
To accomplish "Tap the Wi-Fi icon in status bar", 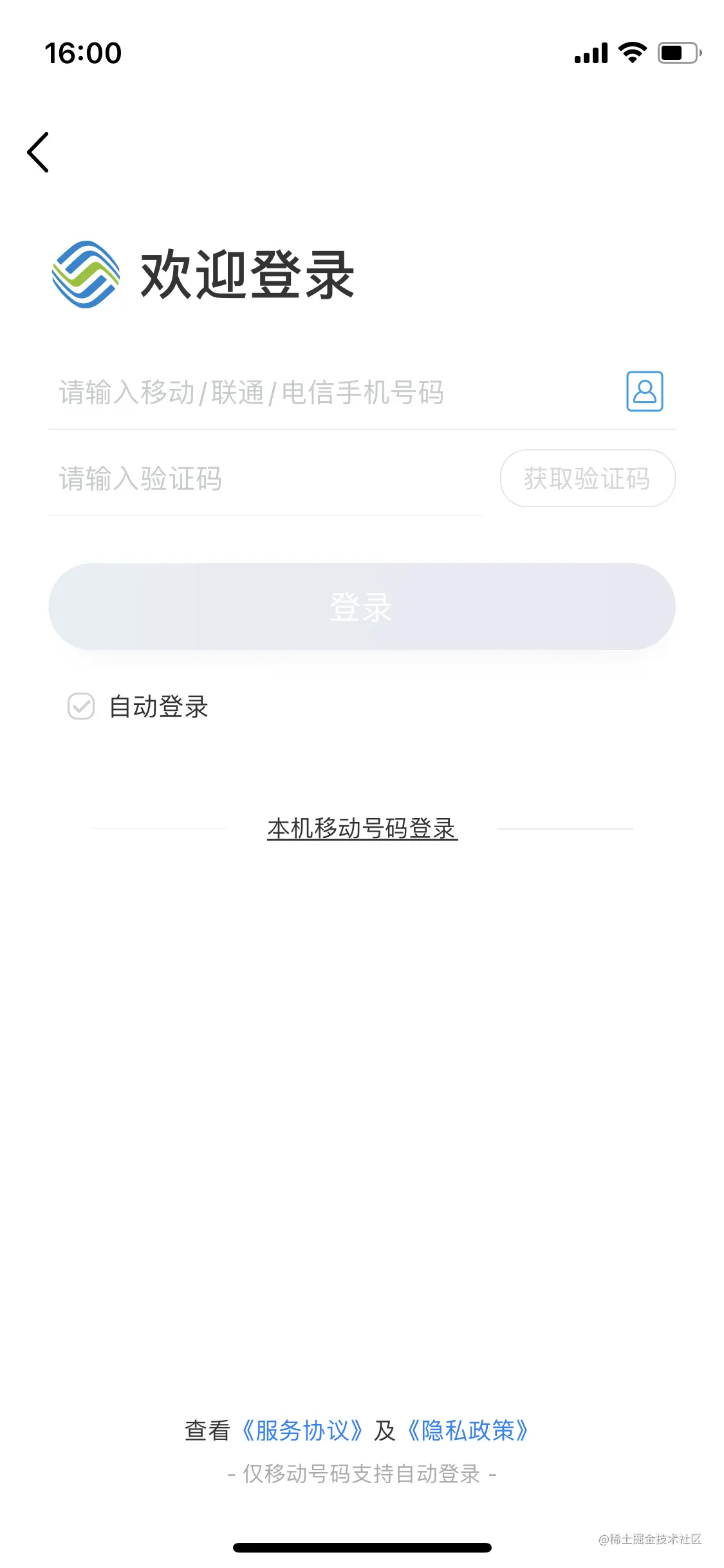I will click(633, 54).
